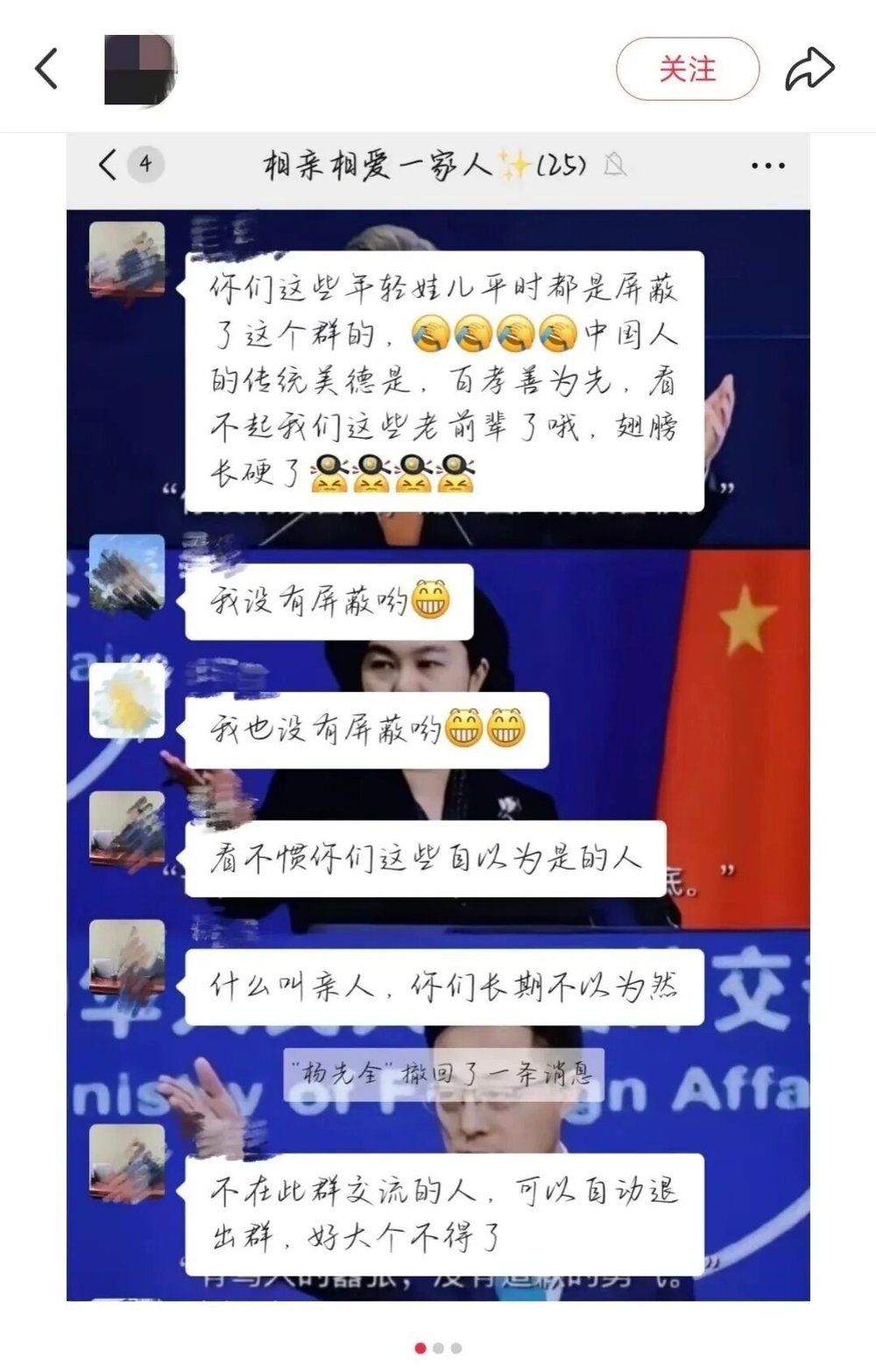Image resolution: width=876 pixels, height=1372 pixels.
Task: Go back from this post
Action: (46, 68)
